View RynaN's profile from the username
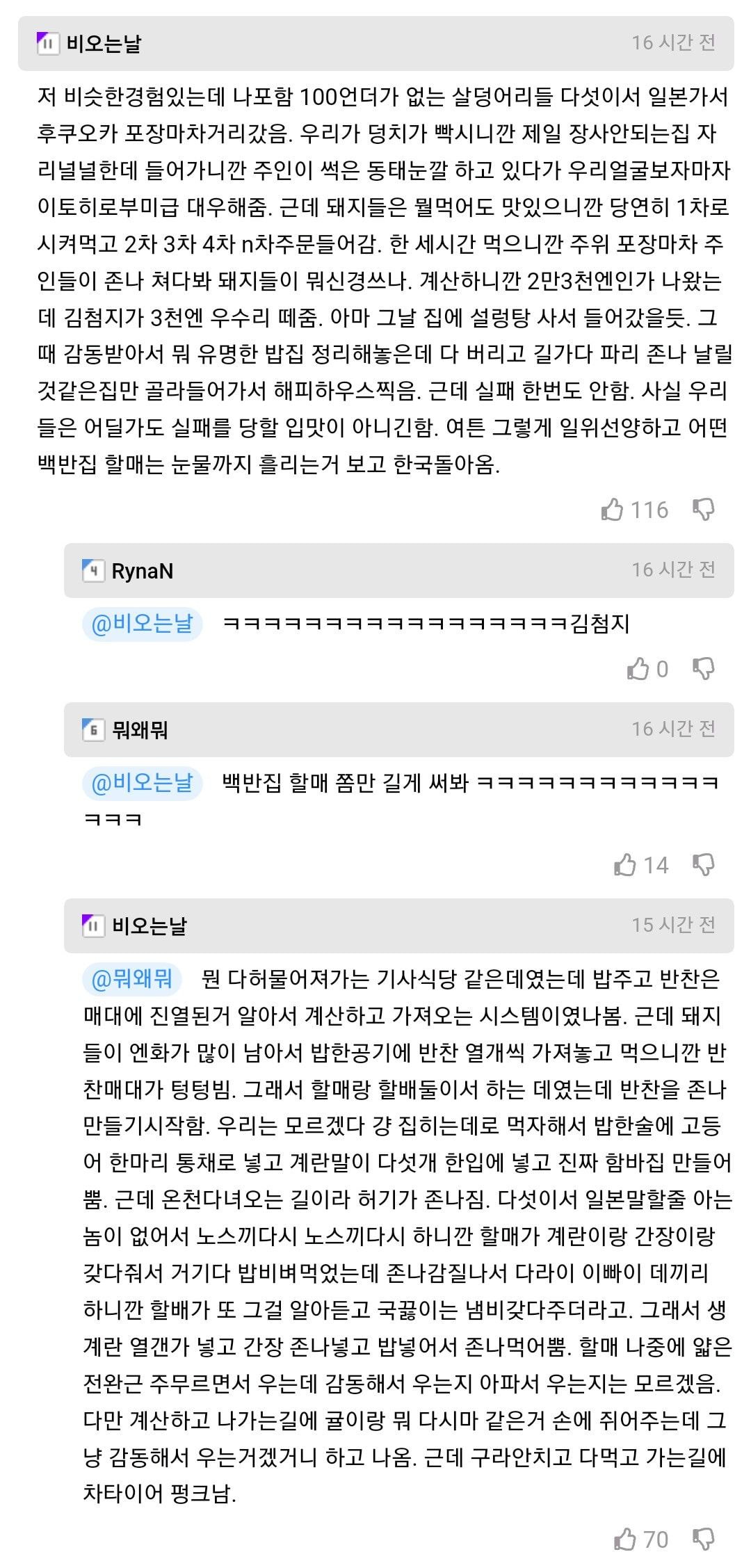The height and width of the screenshot is (1568, 751). tap(142, 571)
